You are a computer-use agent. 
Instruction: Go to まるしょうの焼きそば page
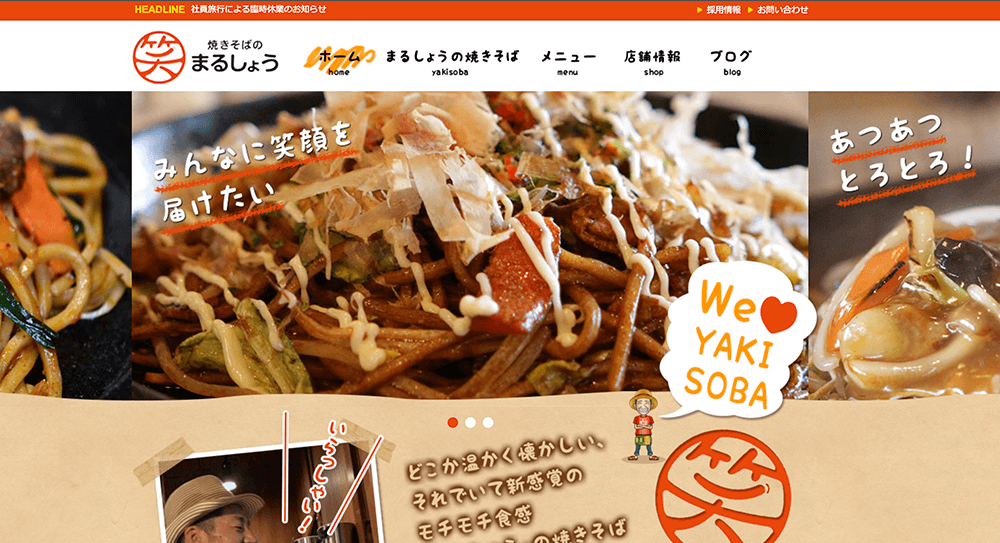(452, 60)
